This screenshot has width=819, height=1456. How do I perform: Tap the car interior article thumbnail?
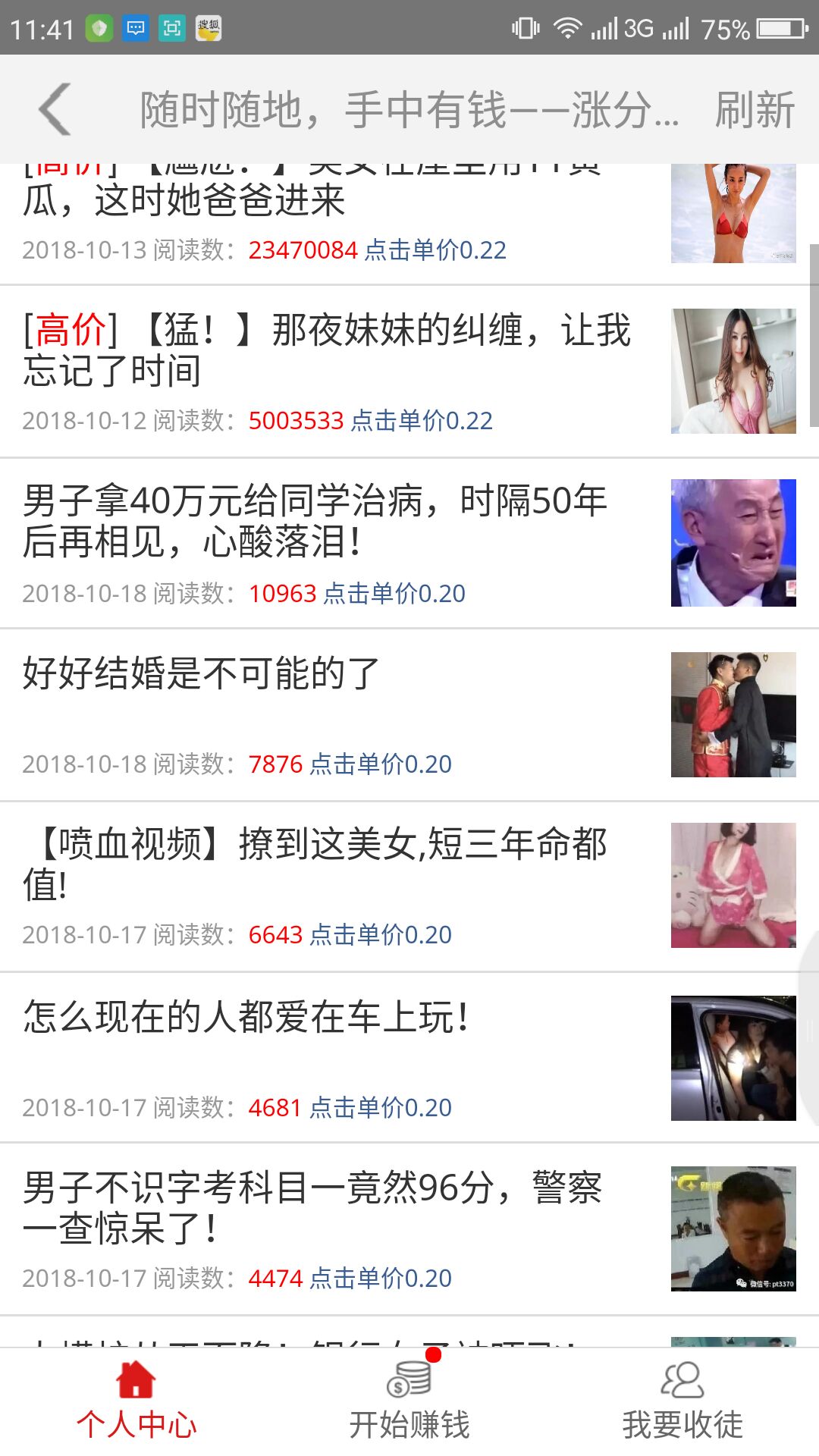[x=733, y=1058]
